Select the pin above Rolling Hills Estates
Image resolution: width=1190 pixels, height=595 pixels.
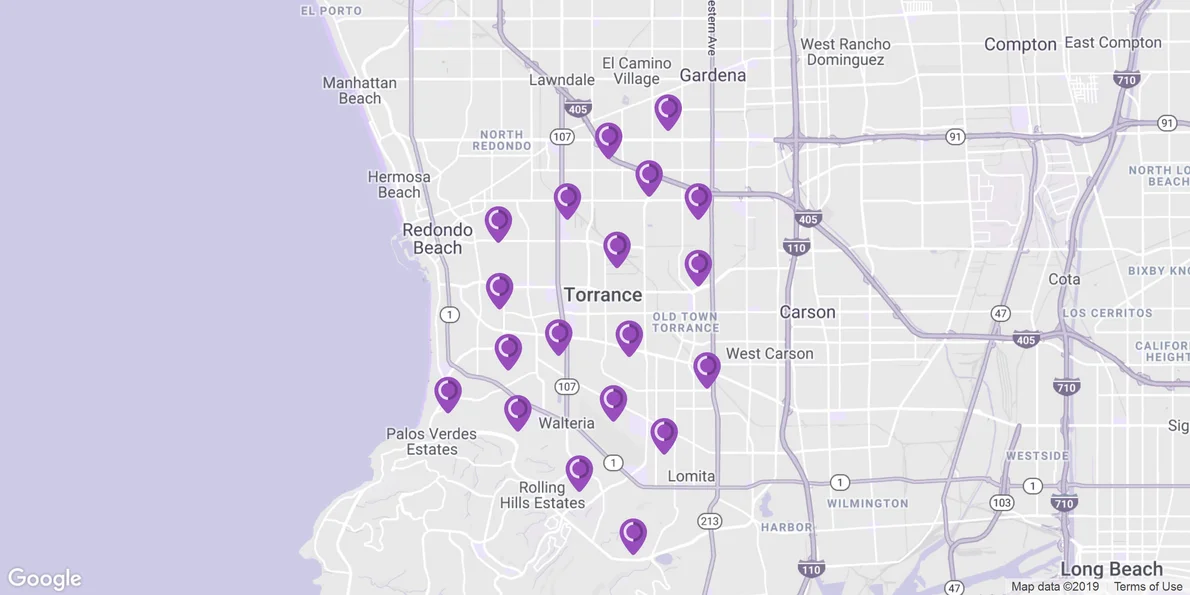point(579,471)
